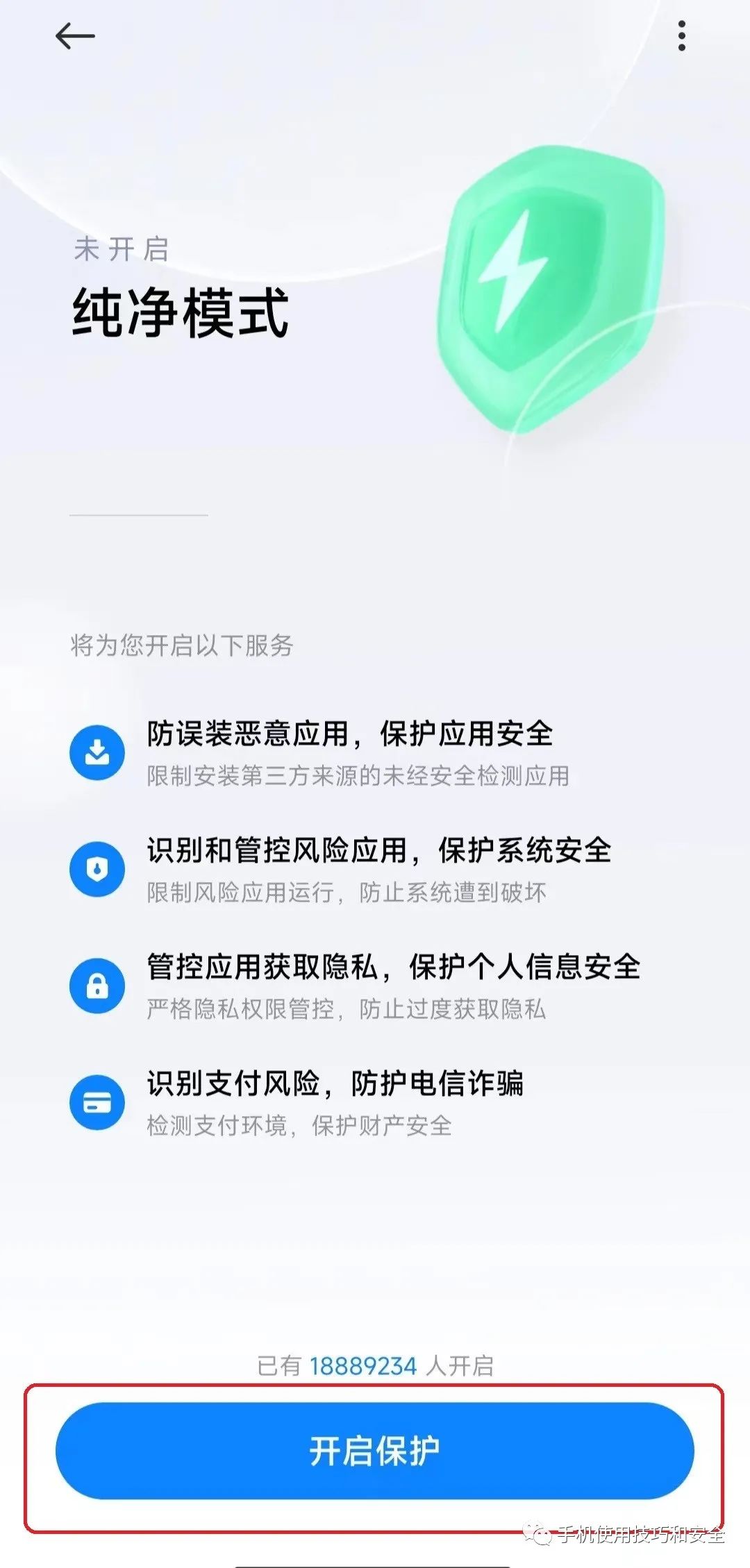Enable protection via 开启保护 button
The height and width of the screenshot is (1568, 750).
375,1451
